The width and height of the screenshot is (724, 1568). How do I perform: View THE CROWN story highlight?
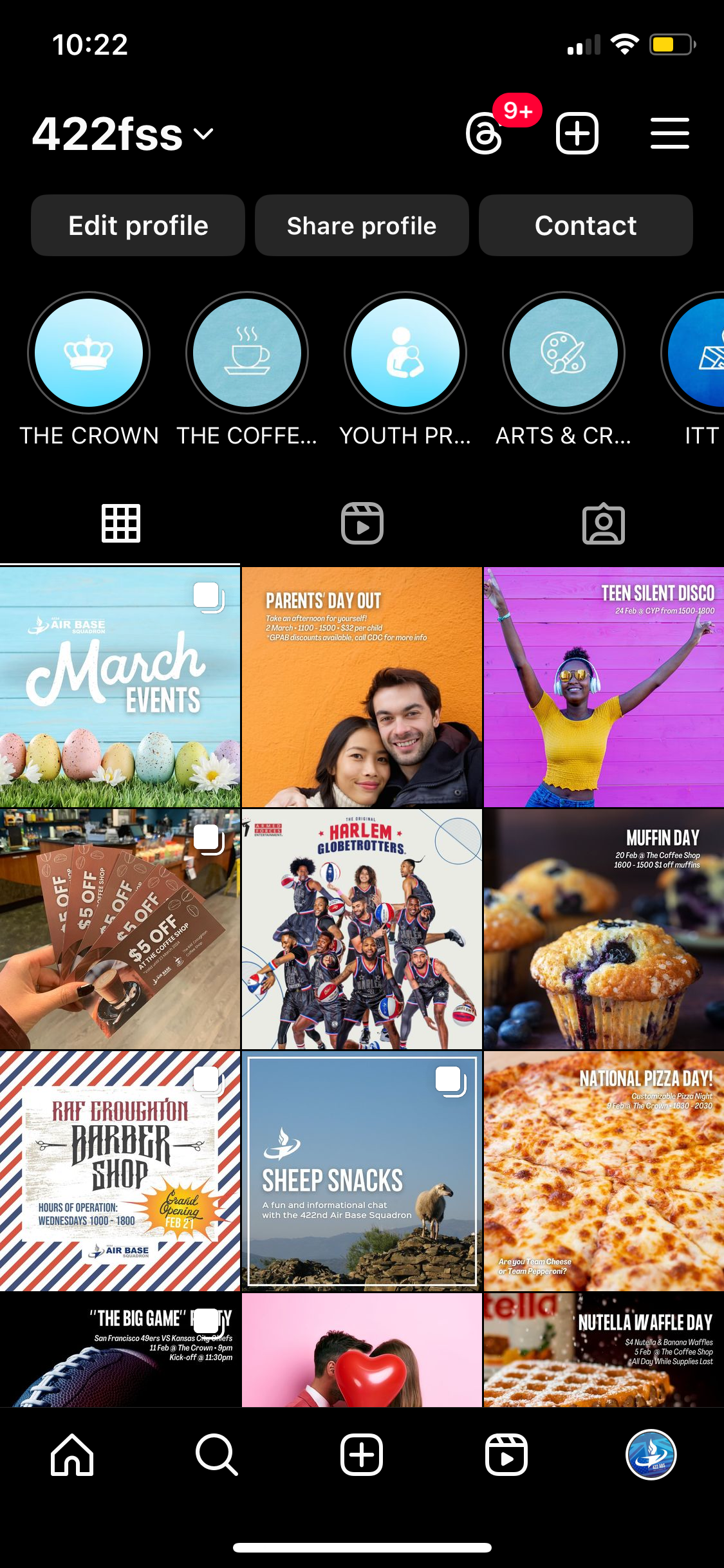pyautogui.click(x=89, y=353)
